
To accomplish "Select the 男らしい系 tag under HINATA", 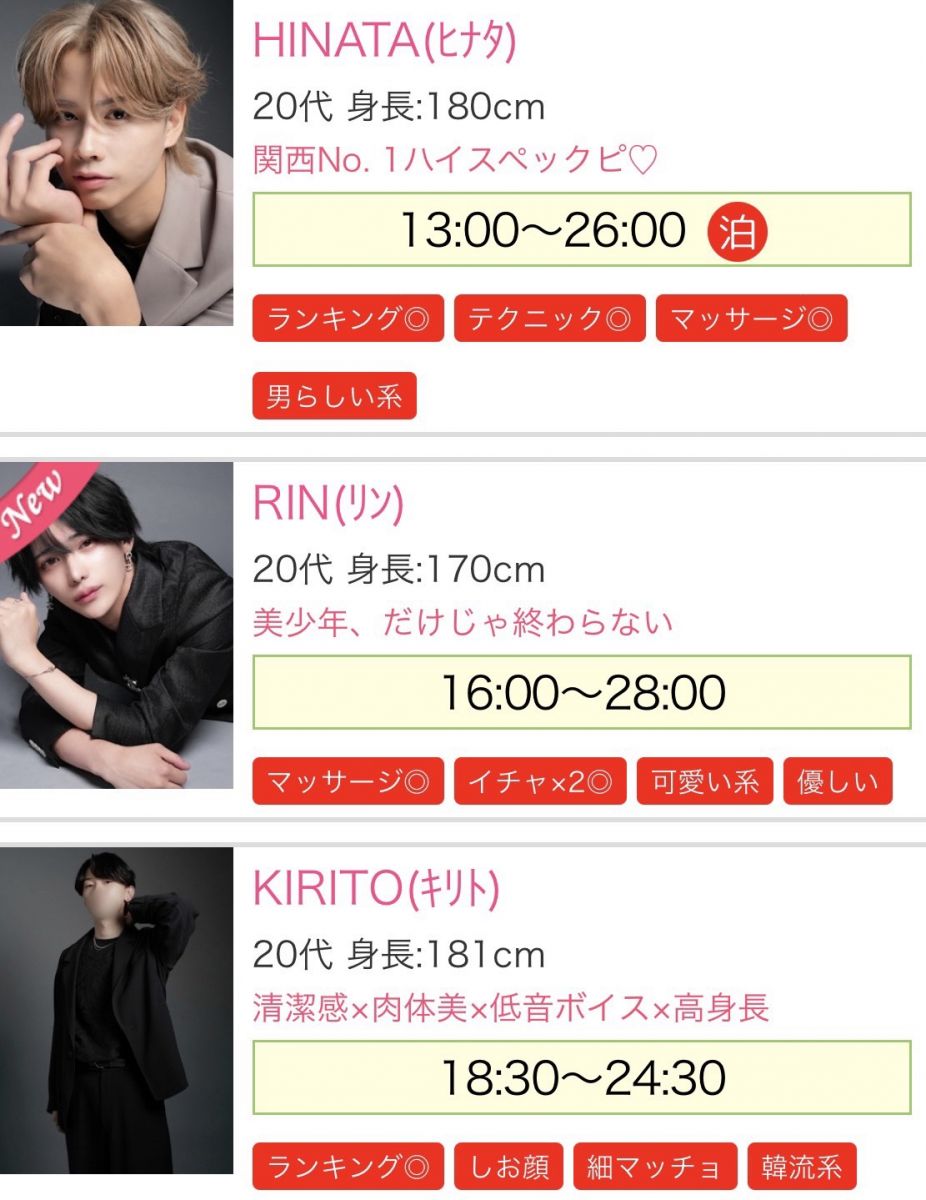I will click(334, 396).
